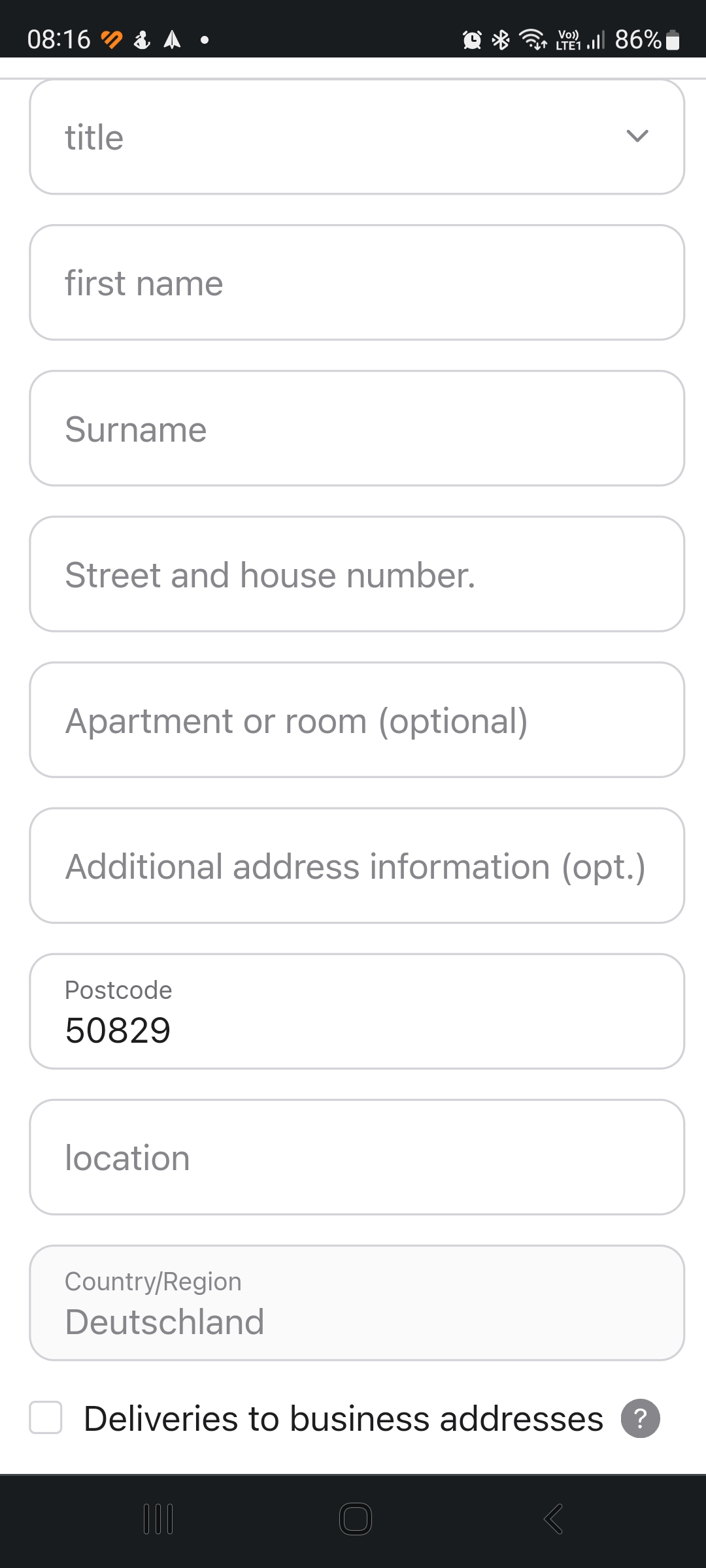Open recent apps from the navigation bar

coord(158,1519)
